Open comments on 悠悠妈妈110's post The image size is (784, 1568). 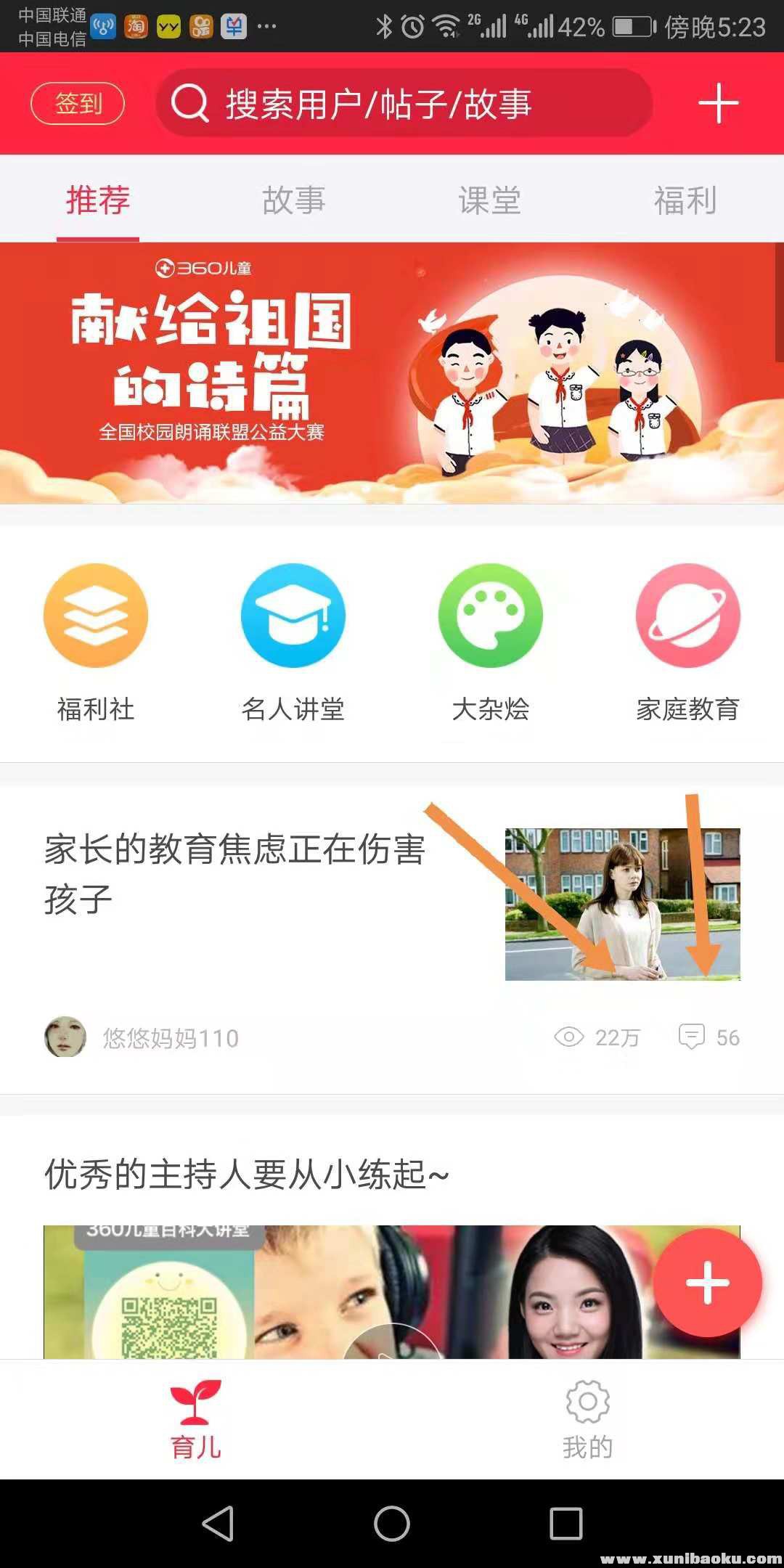pyautogui.click(x=708, y=1037)
